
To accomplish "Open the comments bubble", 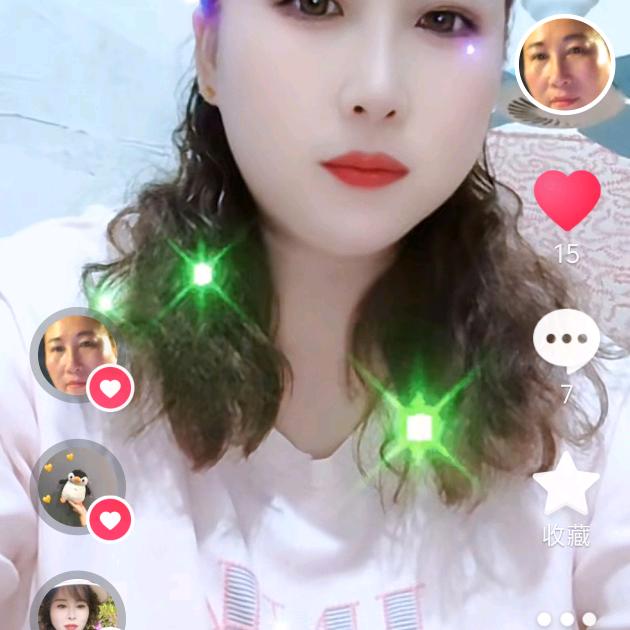I will pos(567,342).
